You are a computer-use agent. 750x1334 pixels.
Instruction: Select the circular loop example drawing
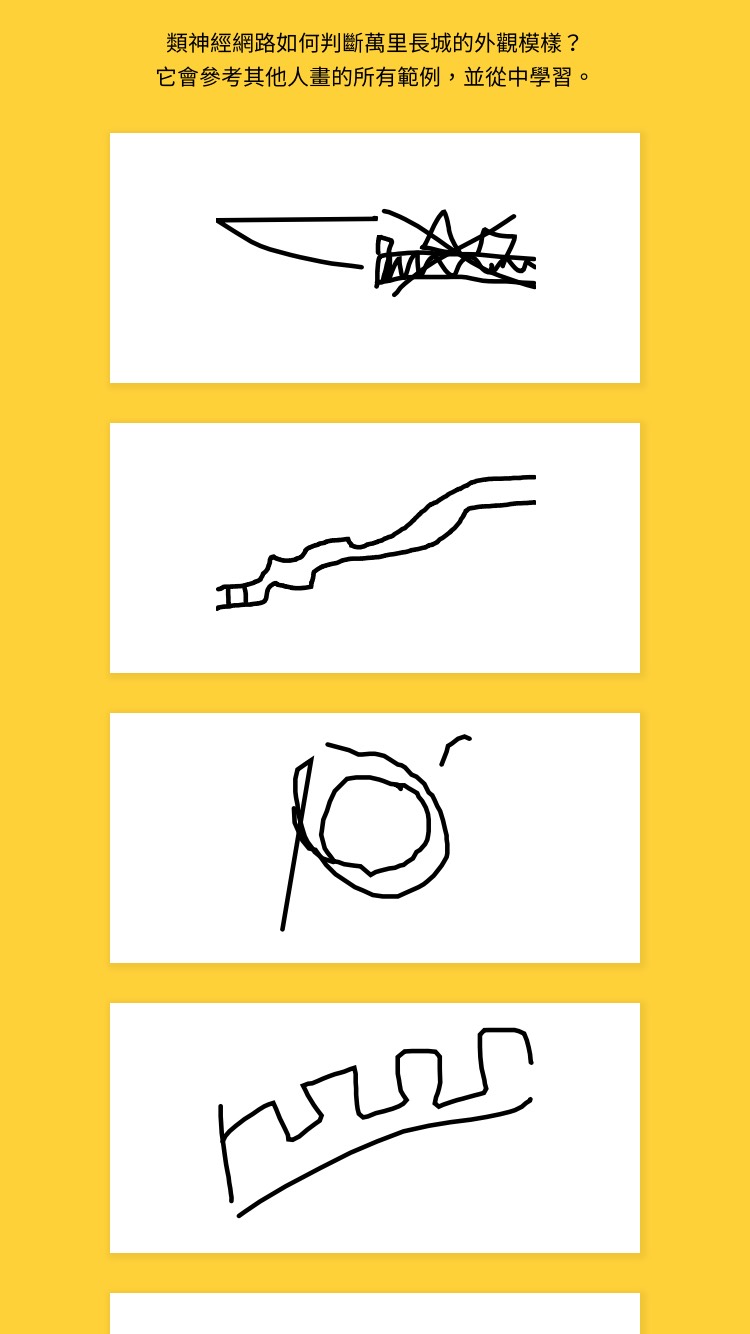[375, 838]
